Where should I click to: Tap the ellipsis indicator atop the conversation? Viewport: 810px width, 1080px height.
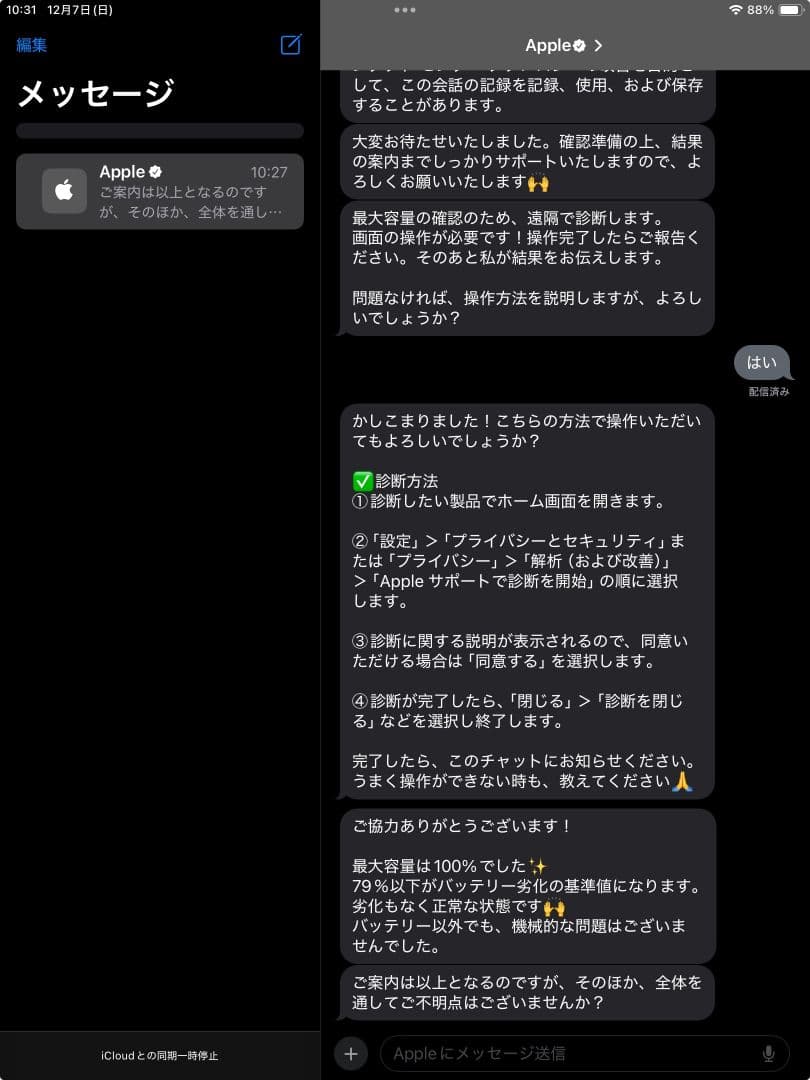404,10
